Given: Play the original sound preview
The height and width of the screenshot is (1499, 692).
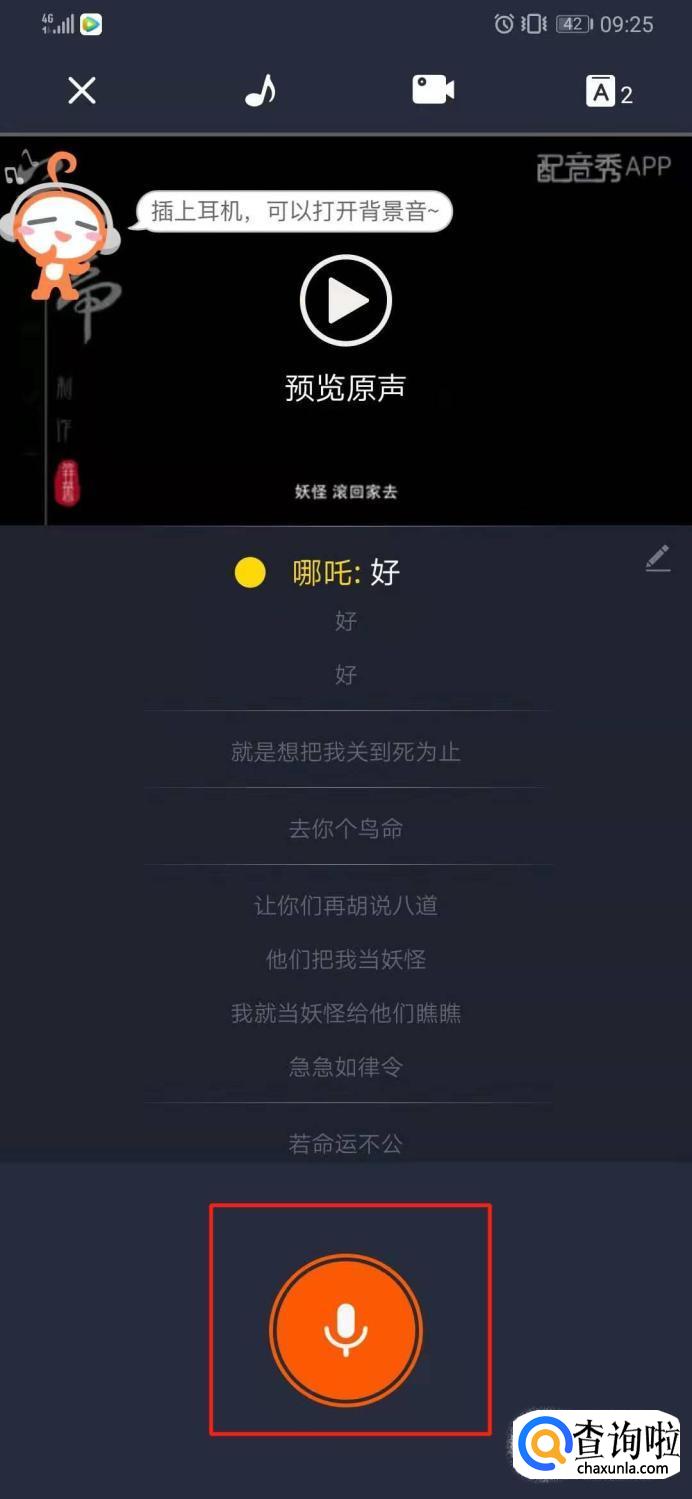Looking at the screenshot, I should pos(346,300).
